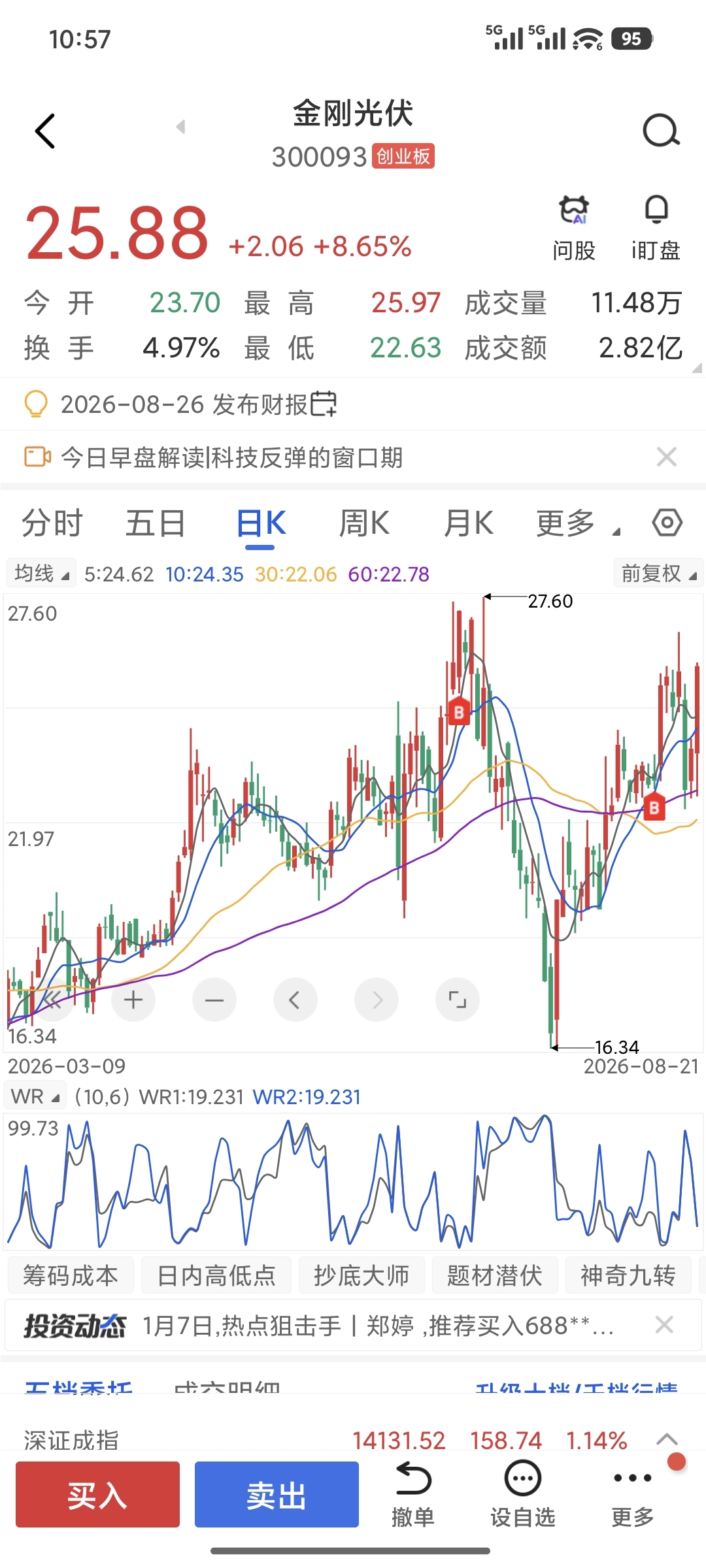706x1568 pixels.
Task: Tap the red 买入 button
Action: coord(97,1494)
